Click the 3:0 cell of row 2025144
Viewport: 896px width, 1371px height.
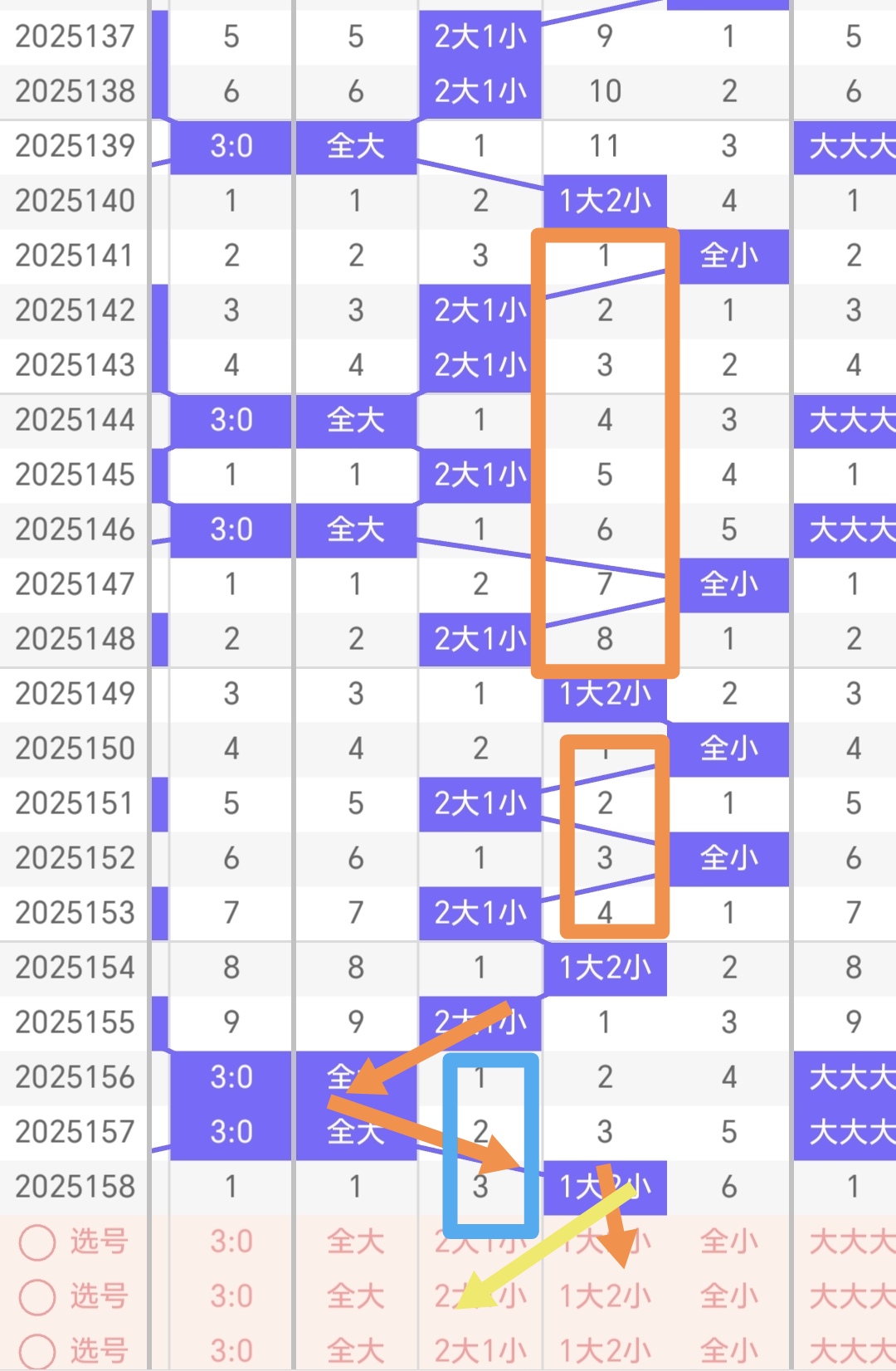tap(231, 420)
